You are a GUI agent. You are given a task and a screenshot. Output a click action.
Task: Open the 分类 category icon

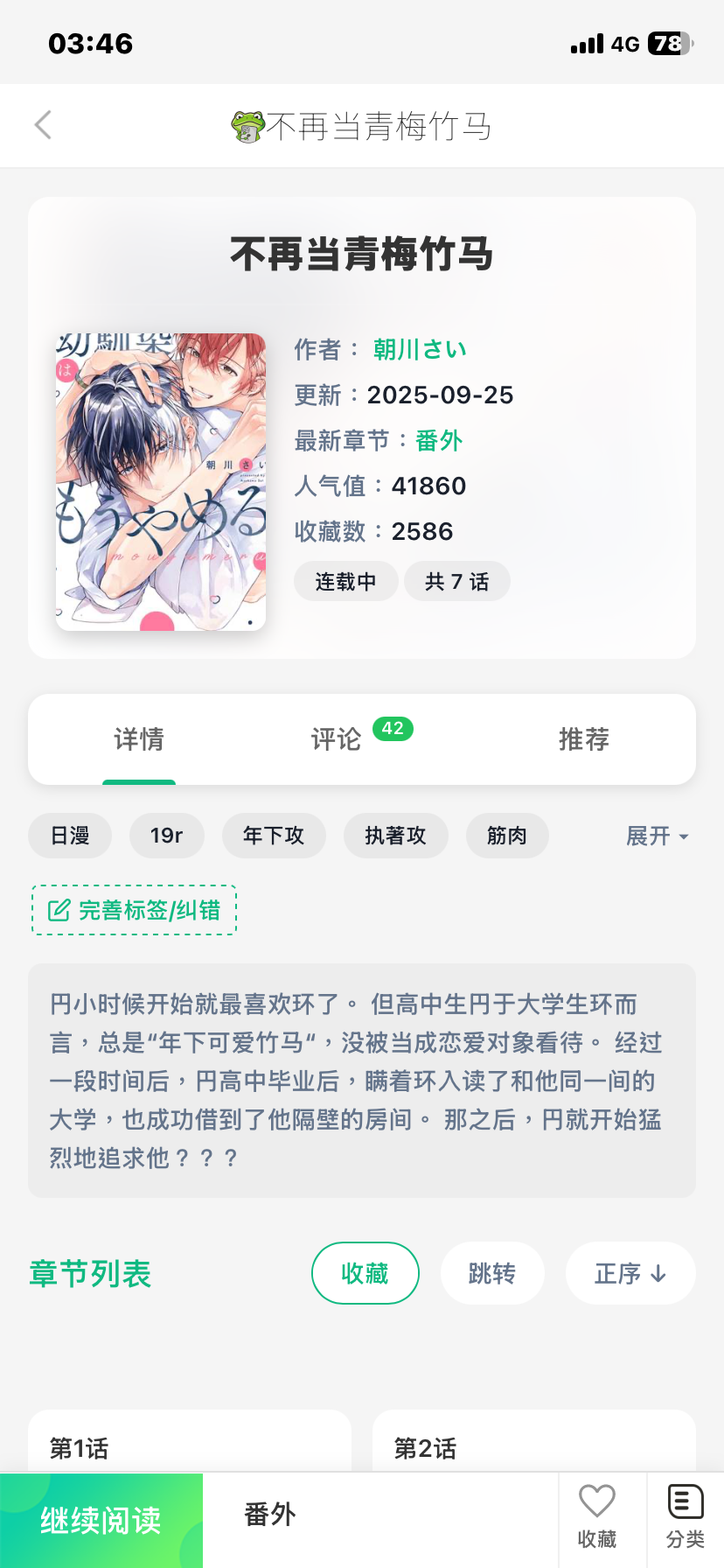[x=686, y=1518]
